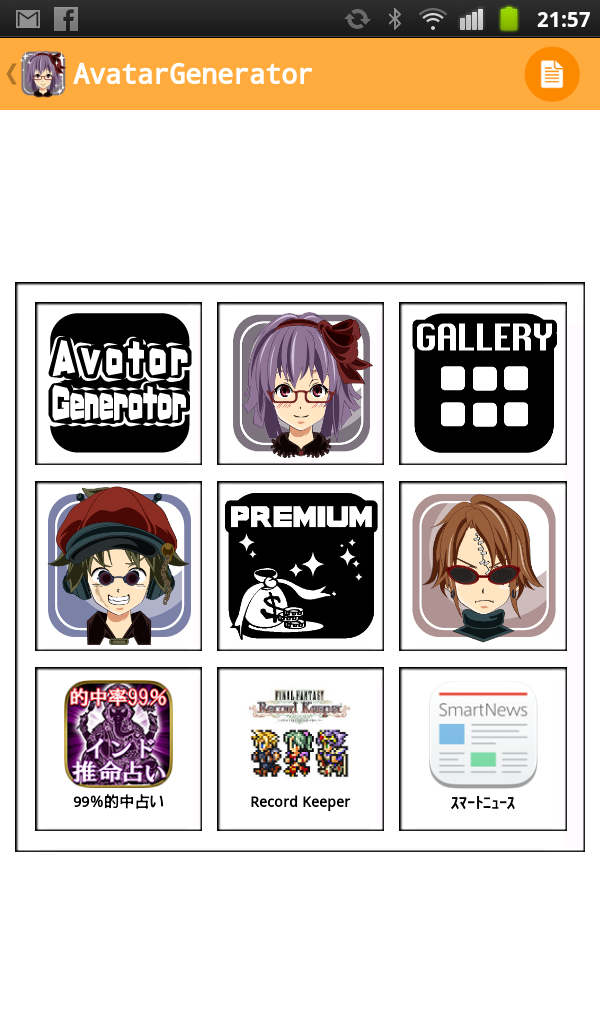
Task: Open the 99%的中占い app tile
Action: 119,748
